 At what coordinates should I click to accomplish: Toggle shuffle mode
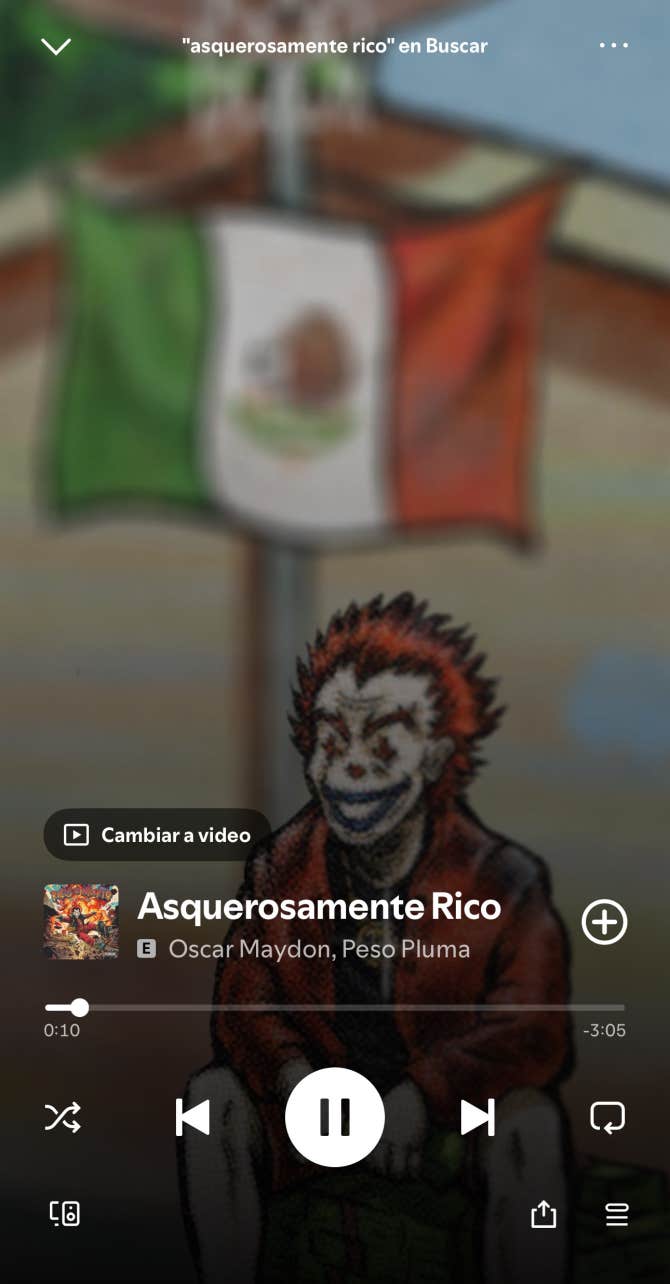[62, 1117]
